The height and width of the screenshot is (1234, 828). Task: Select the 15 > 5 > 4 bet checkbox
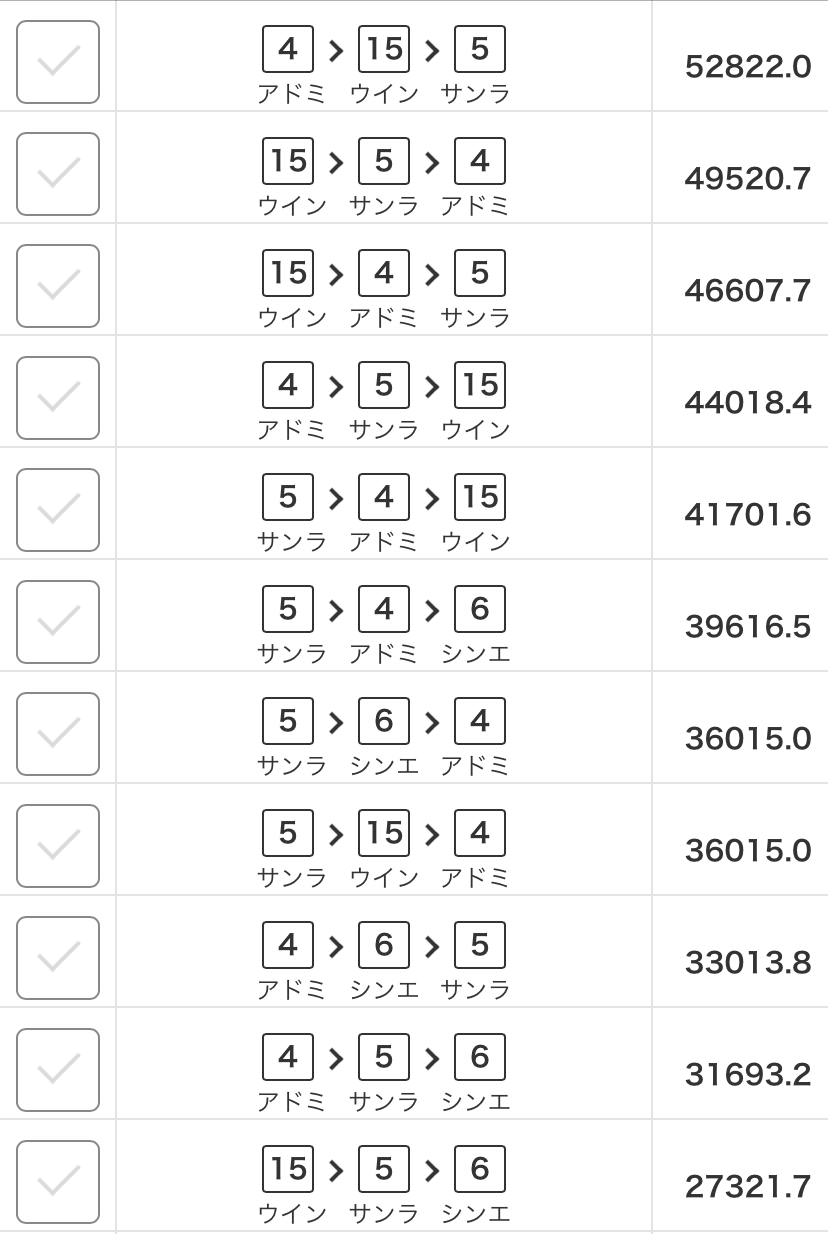[58, 174]
